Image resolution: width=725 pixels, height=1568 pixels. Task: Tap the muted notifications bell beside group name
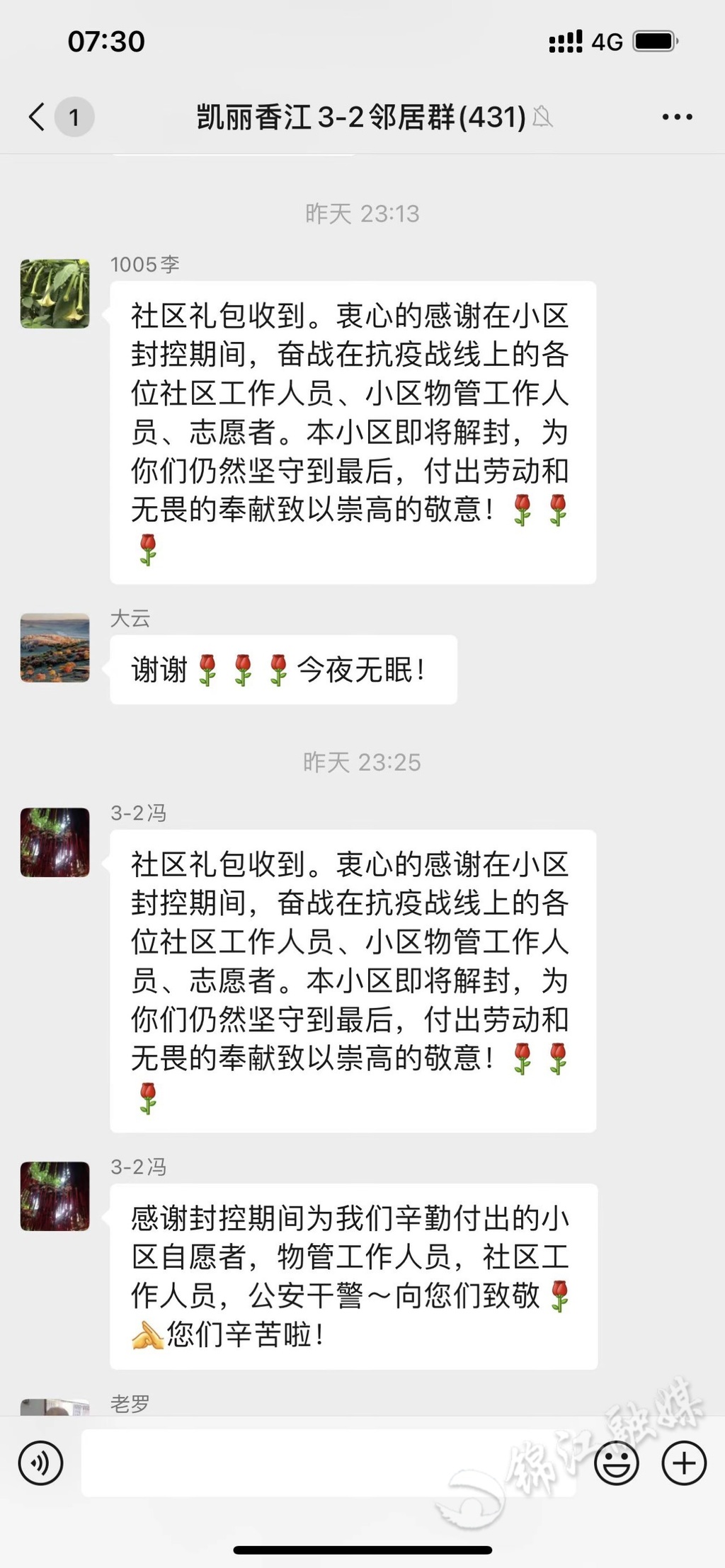tap(542, 118)
